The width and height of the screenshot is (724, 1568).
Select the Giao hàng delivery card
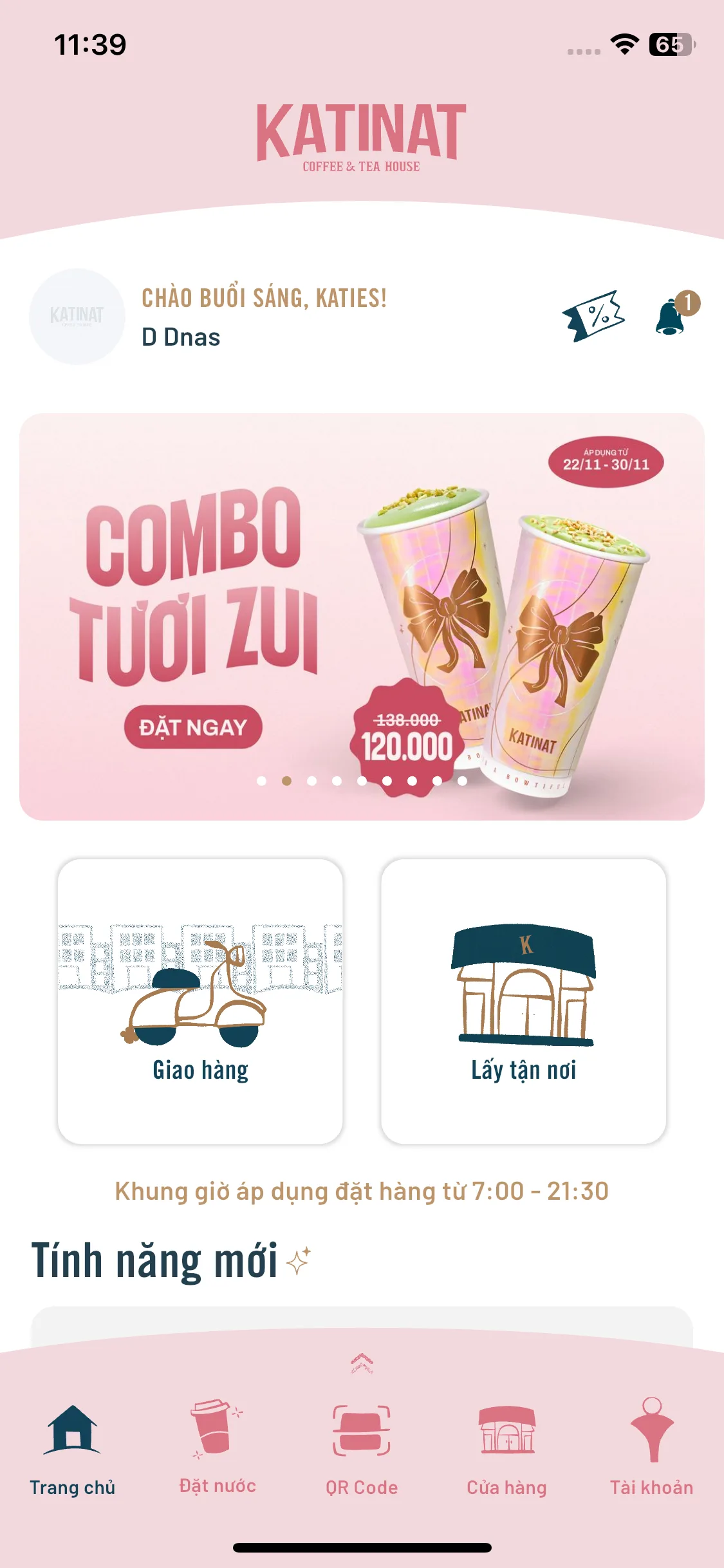(200, 1001)
